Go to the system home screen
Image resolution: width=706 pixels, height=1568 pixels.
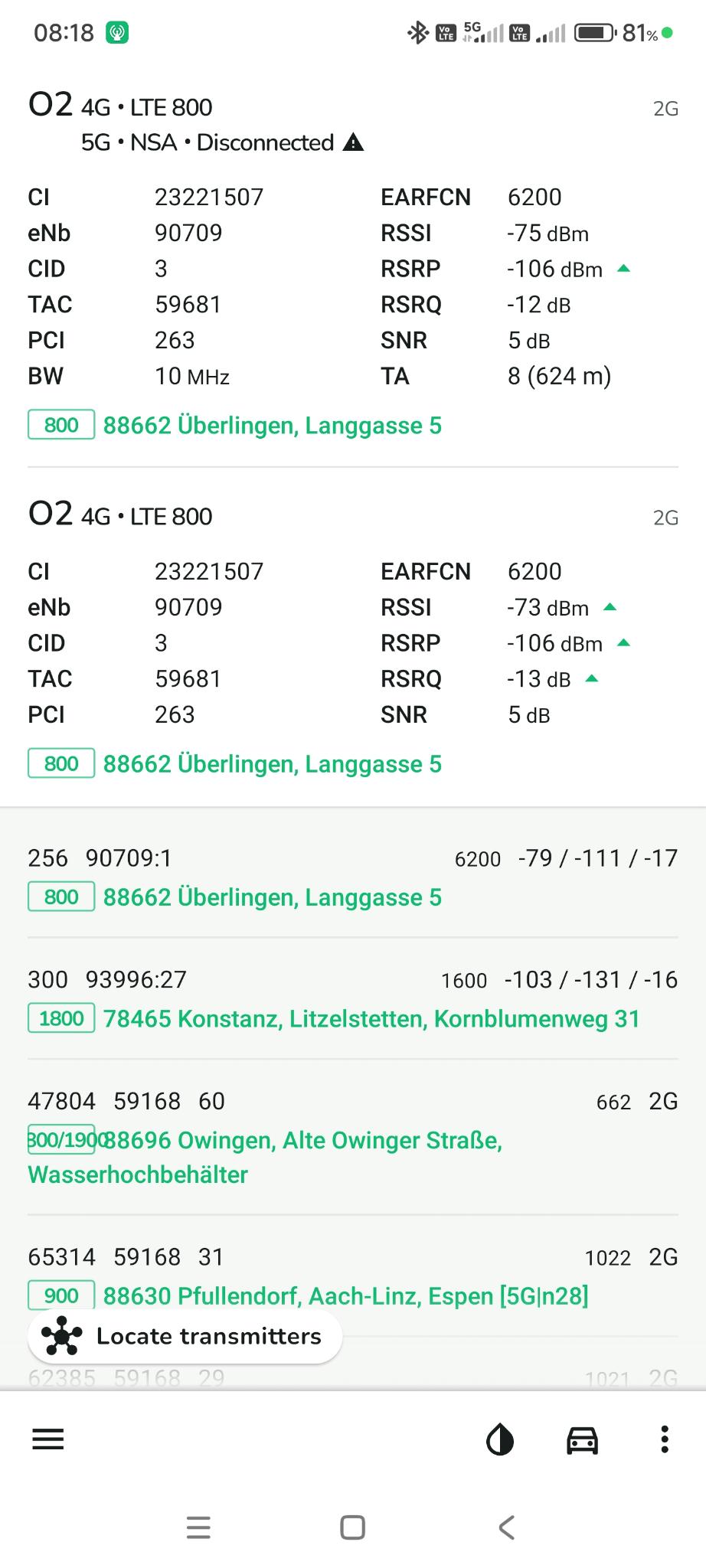[352, 1527]
